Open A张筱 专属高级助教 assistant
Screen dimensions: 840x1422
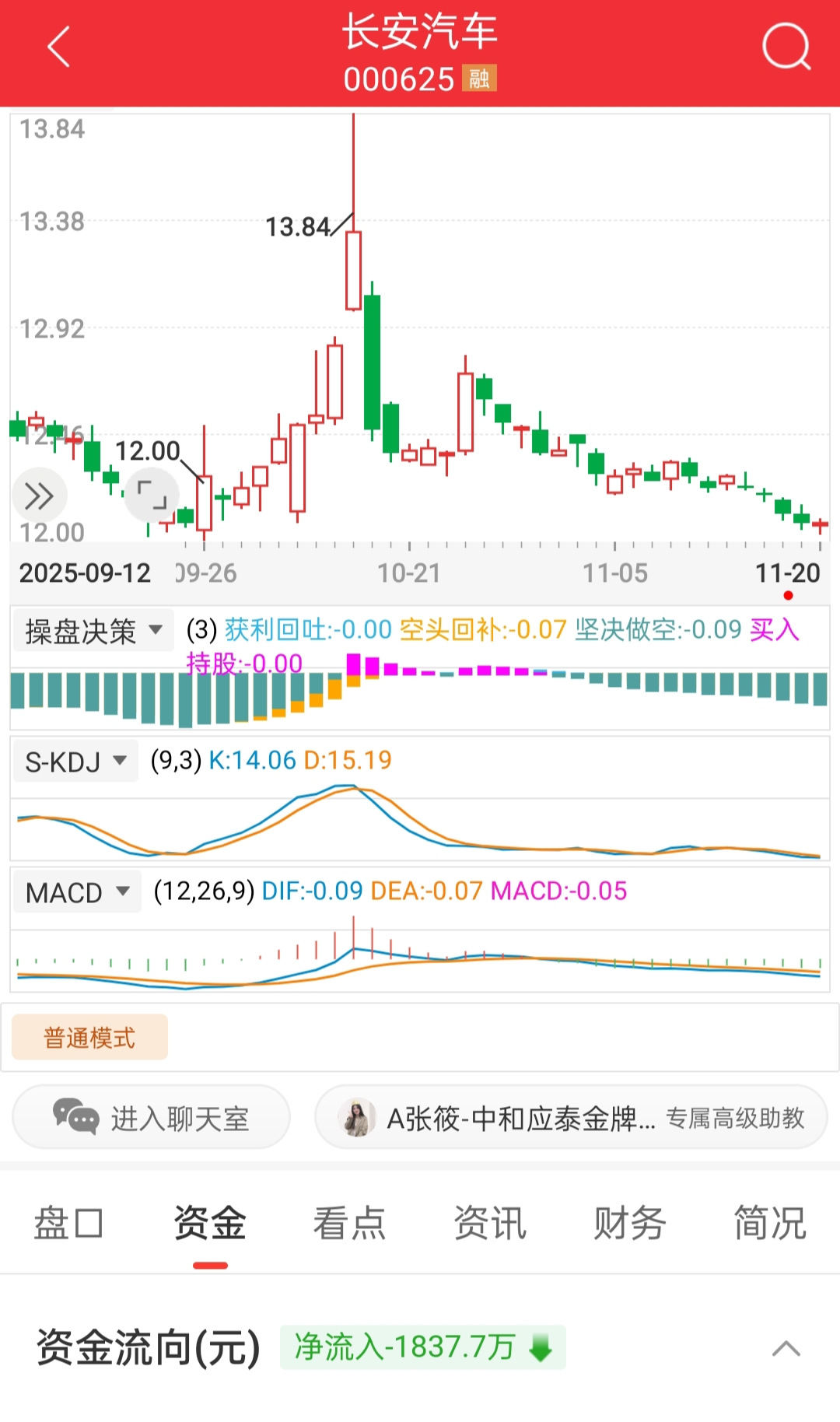click(570, 1118)
